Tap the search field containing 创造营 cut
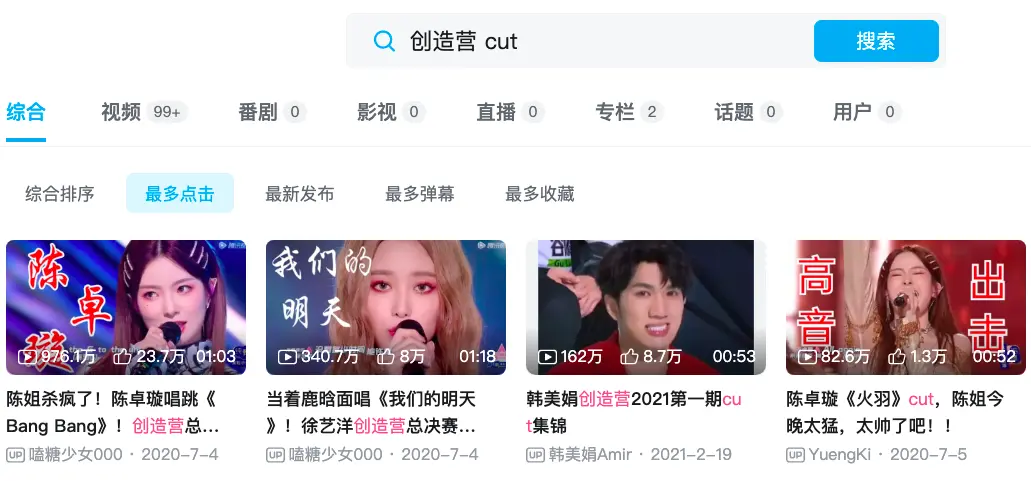Image resolution: width=1031 pixels, height=481 pixels. pyautogui.click(x=600, y=41)
